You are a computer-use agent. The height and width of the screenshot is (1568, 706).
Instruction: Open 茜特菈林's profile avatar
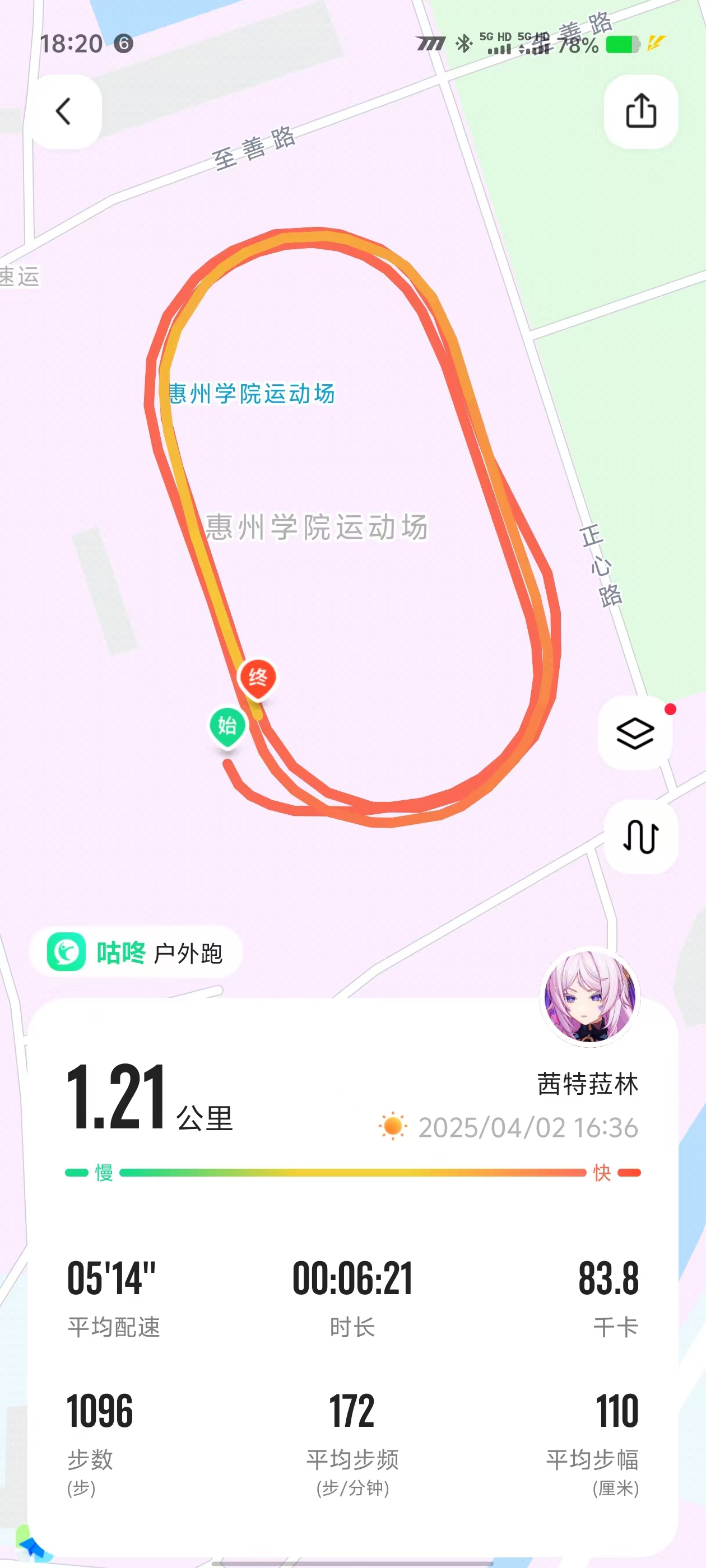pos(589,996)
